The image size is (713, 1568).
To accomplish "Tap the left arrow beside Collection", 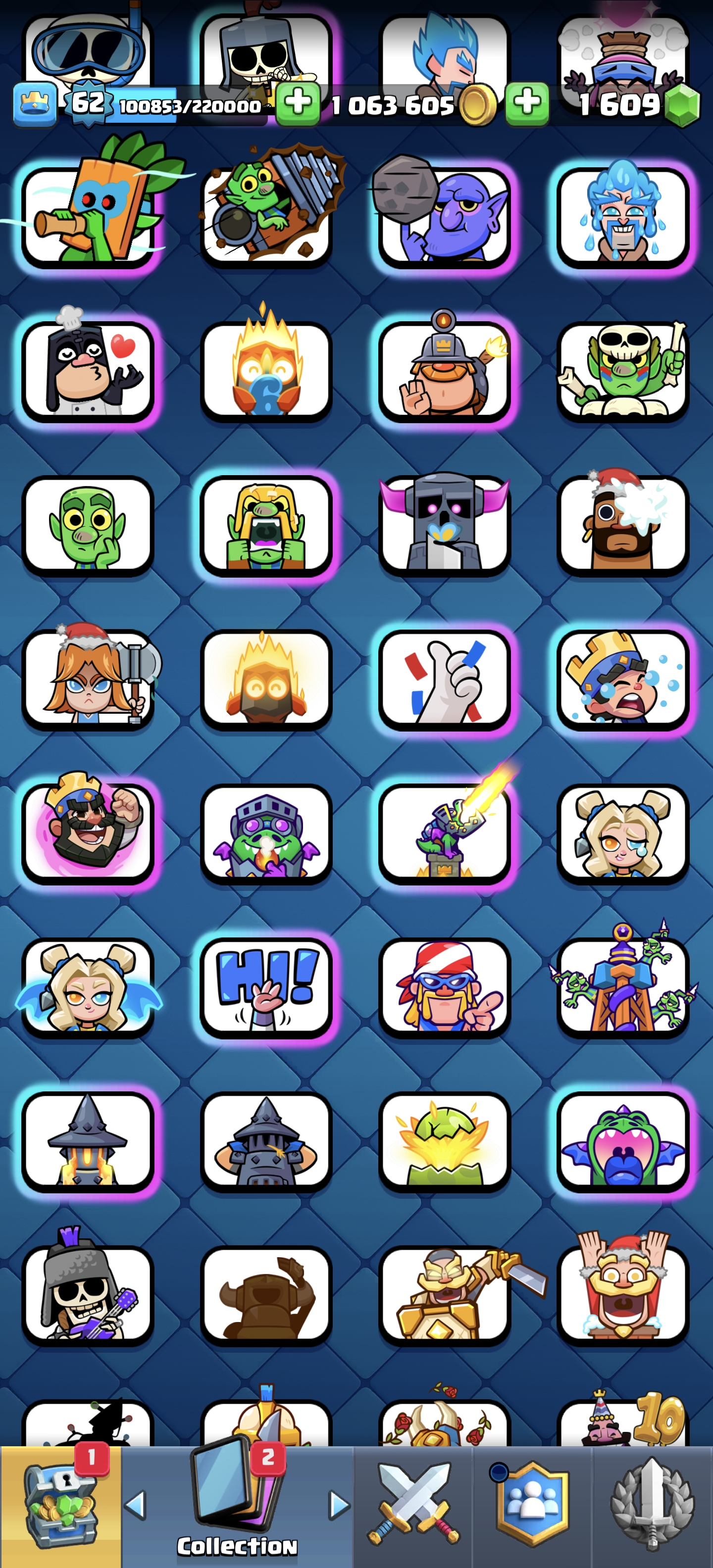I will click(x=135, y=1505).
